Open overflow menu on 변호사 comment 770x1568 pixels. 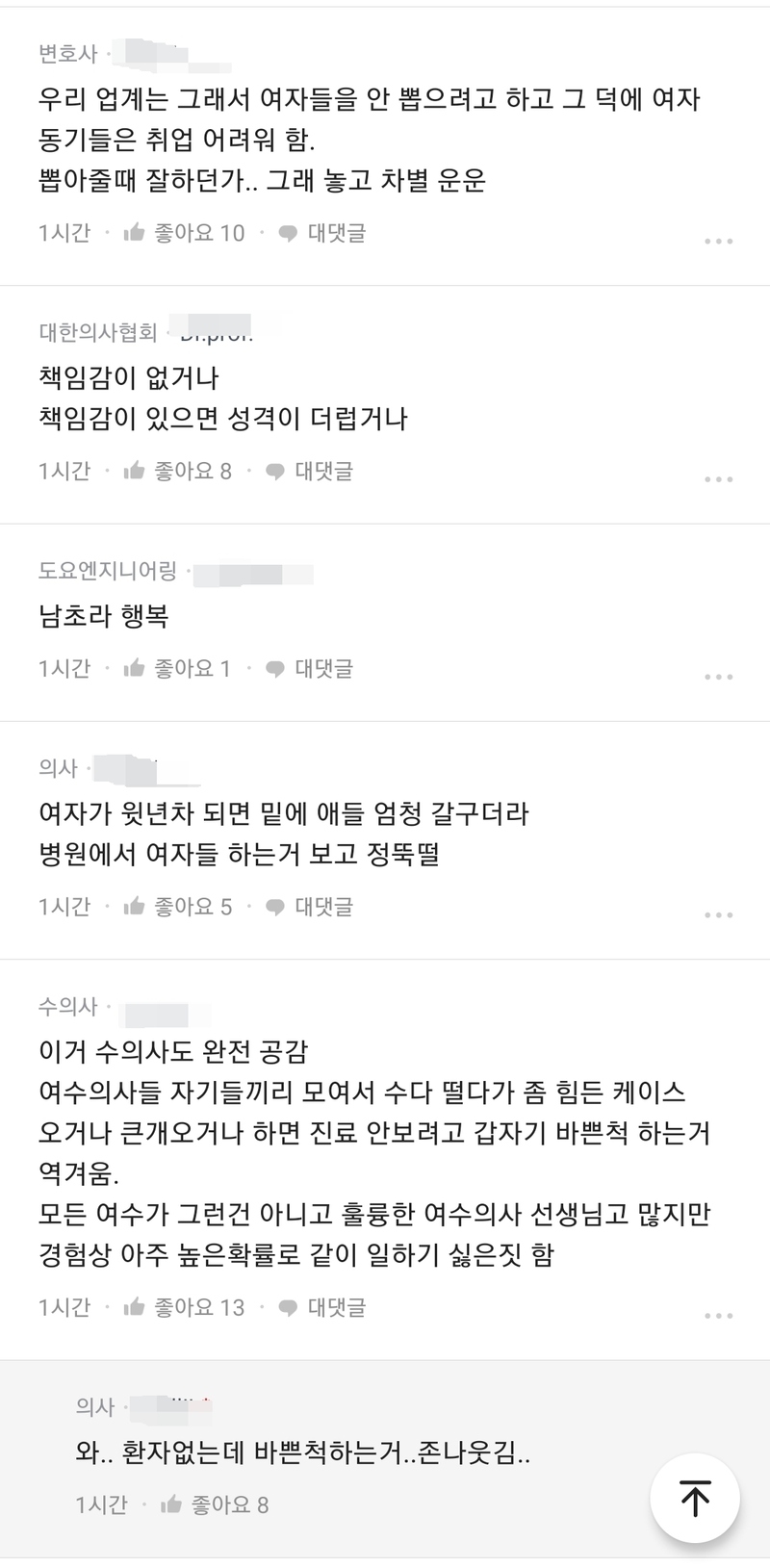(718, 241)
